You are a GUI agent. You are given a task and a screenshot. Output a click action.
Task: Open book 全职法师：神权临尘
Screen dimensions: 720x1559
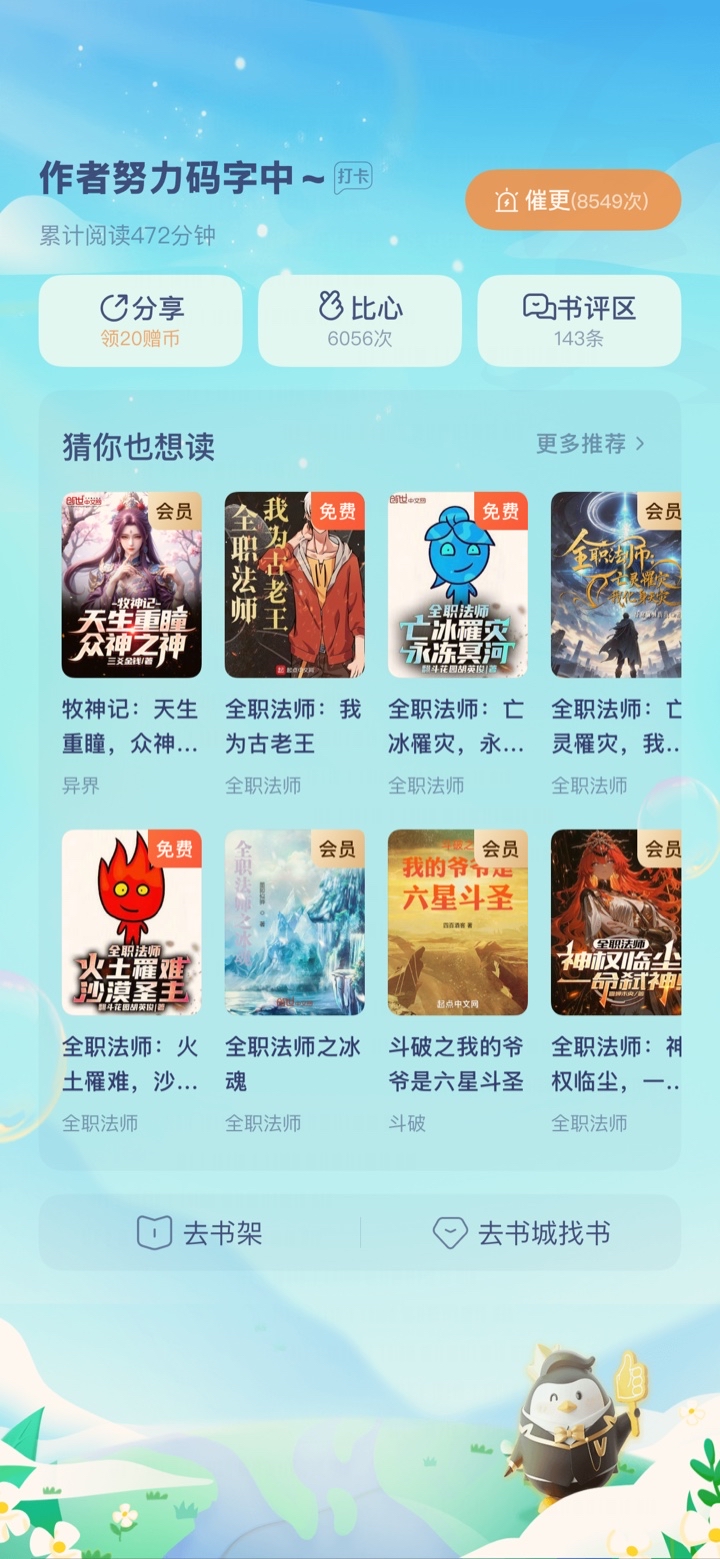pyautogui.click(x=615, y=922)
